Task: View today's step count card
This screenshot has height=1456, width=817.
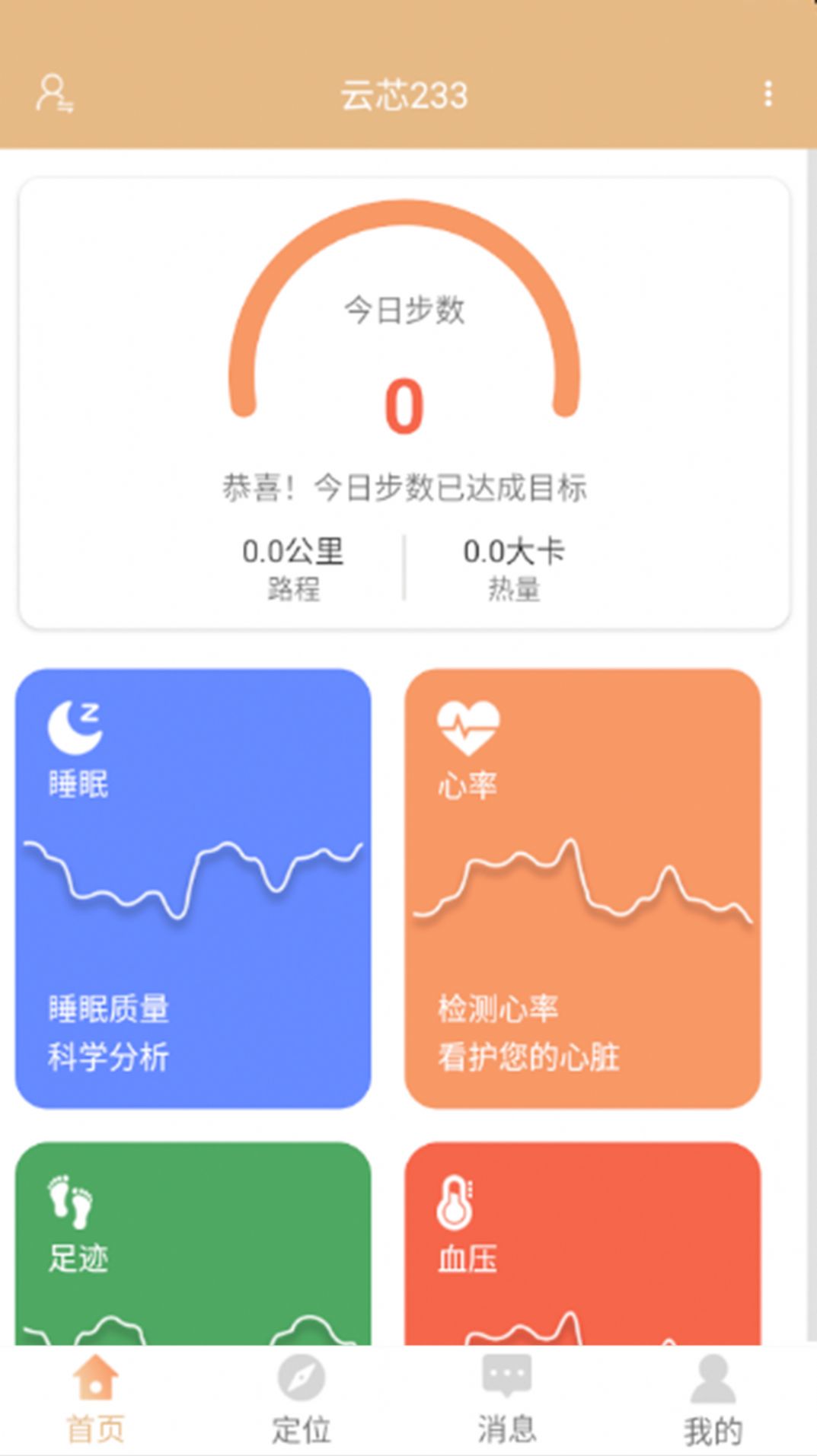Action: 404,403
